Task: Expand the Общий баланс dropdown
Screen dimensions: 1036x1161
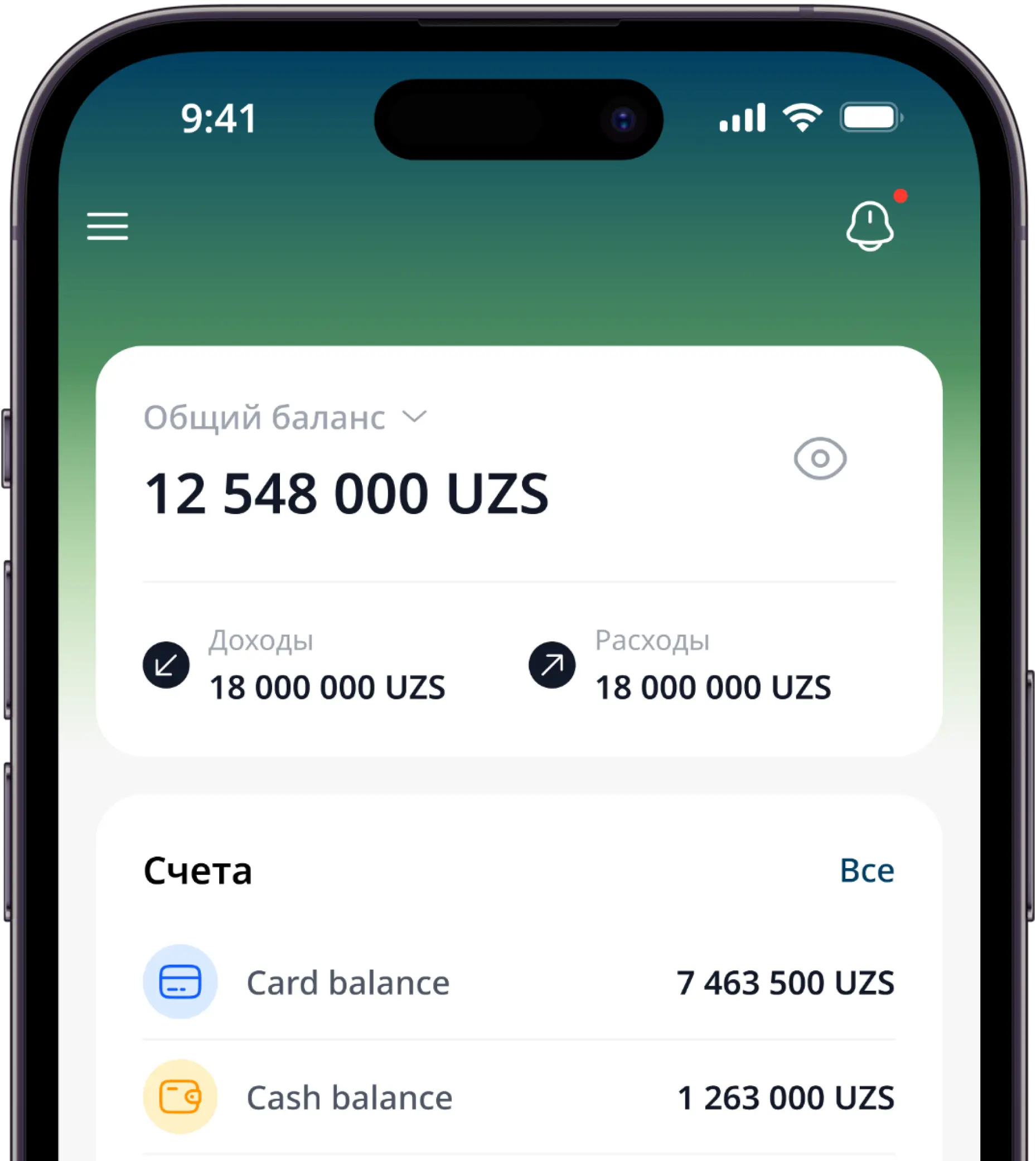Action: (x=284, y=417)
